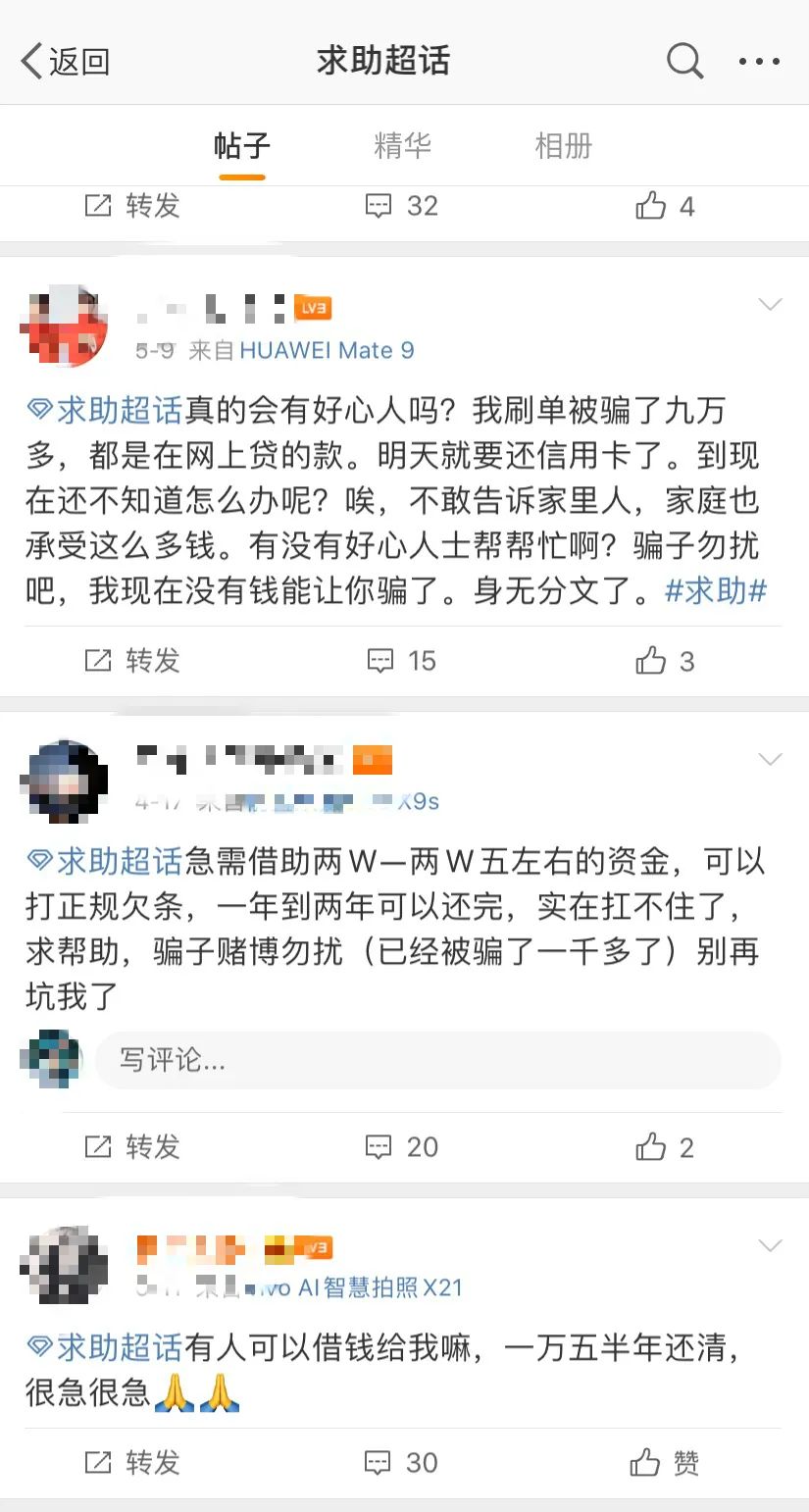Switch to the 相册 tab
The image size is (809, 1512).
pos(563,146)
